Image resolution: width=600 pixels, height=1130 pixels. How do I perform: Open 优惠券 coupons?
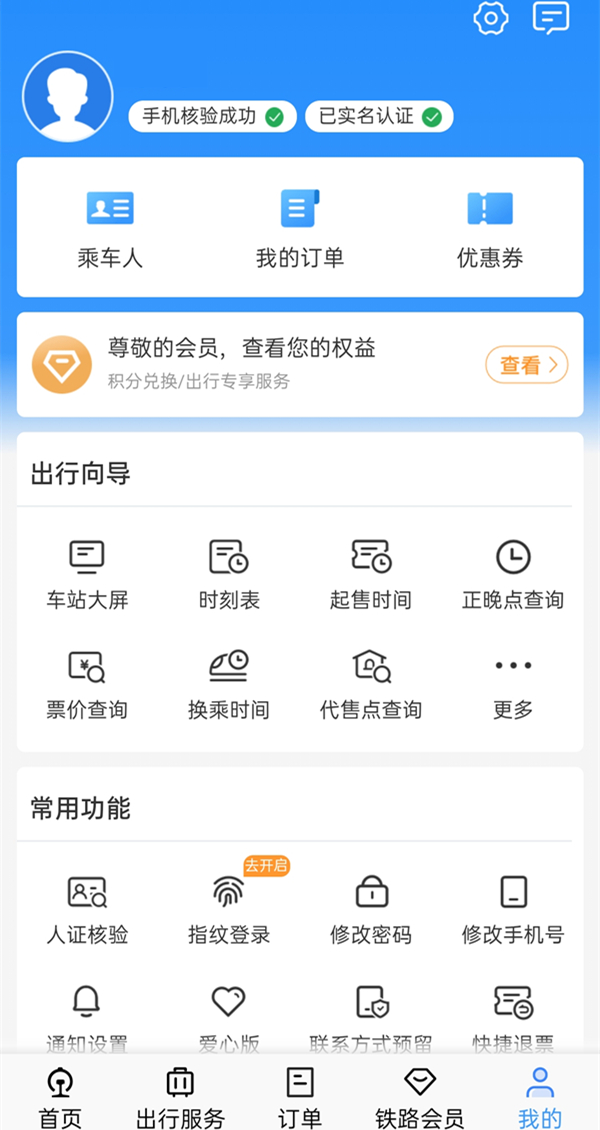pyautogui.click(x=490, y=228)
